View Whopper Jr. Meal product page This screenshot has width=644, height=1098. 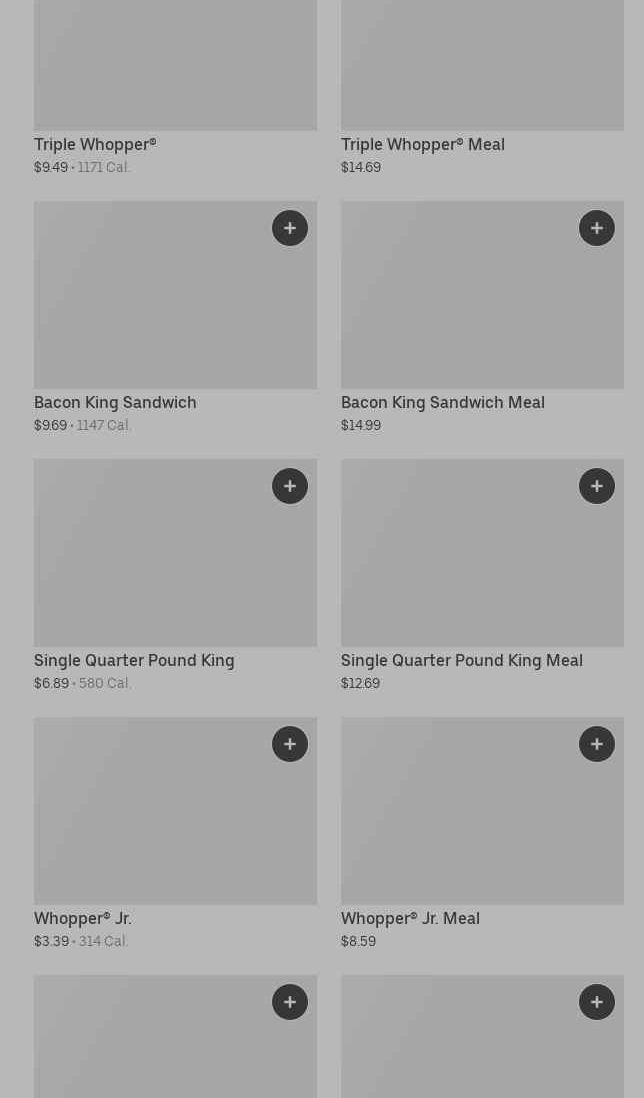410,918
